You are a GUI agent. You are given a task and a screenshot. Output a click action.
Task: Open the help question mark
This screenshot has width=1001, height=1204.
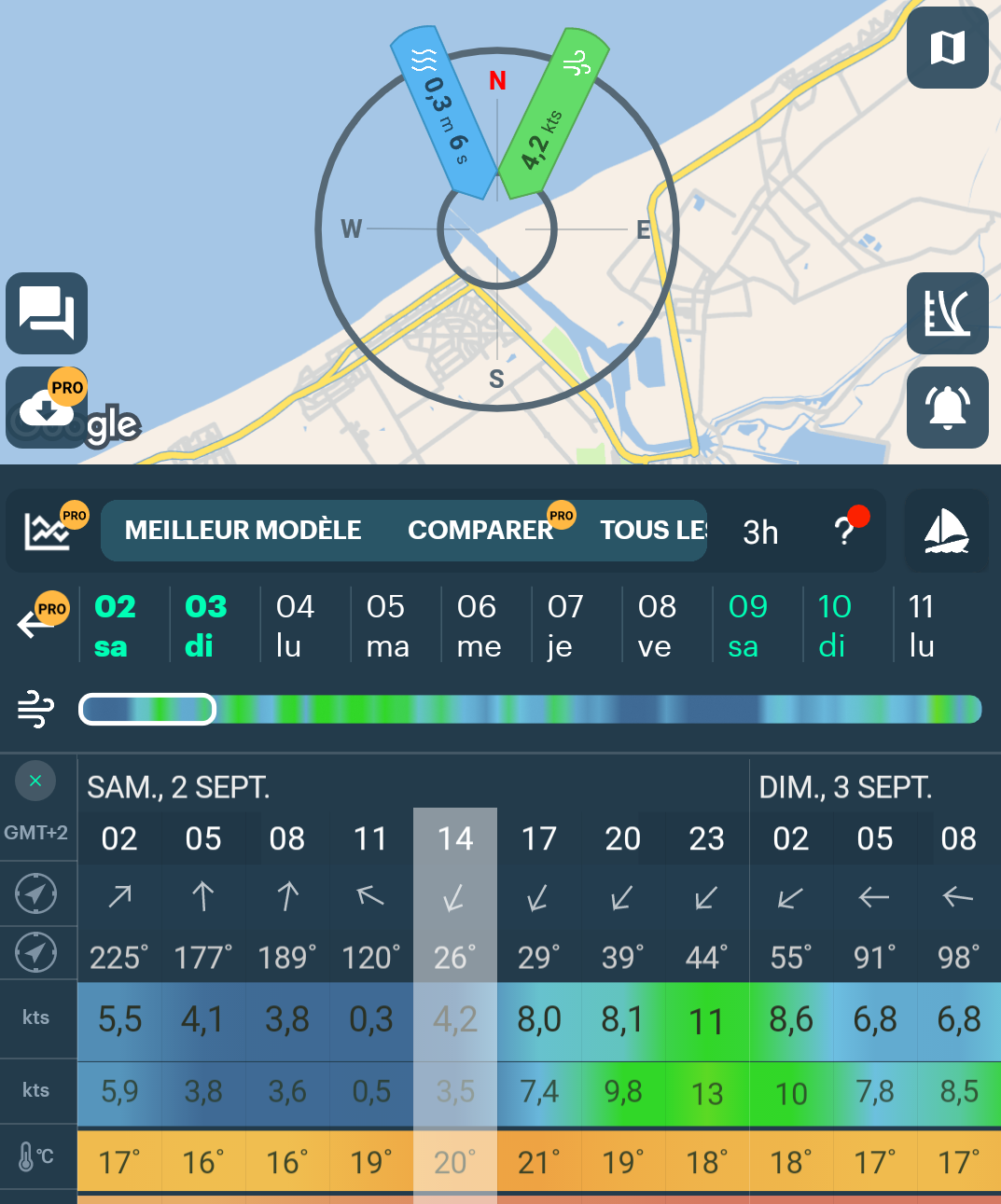(x=844, y=531)
